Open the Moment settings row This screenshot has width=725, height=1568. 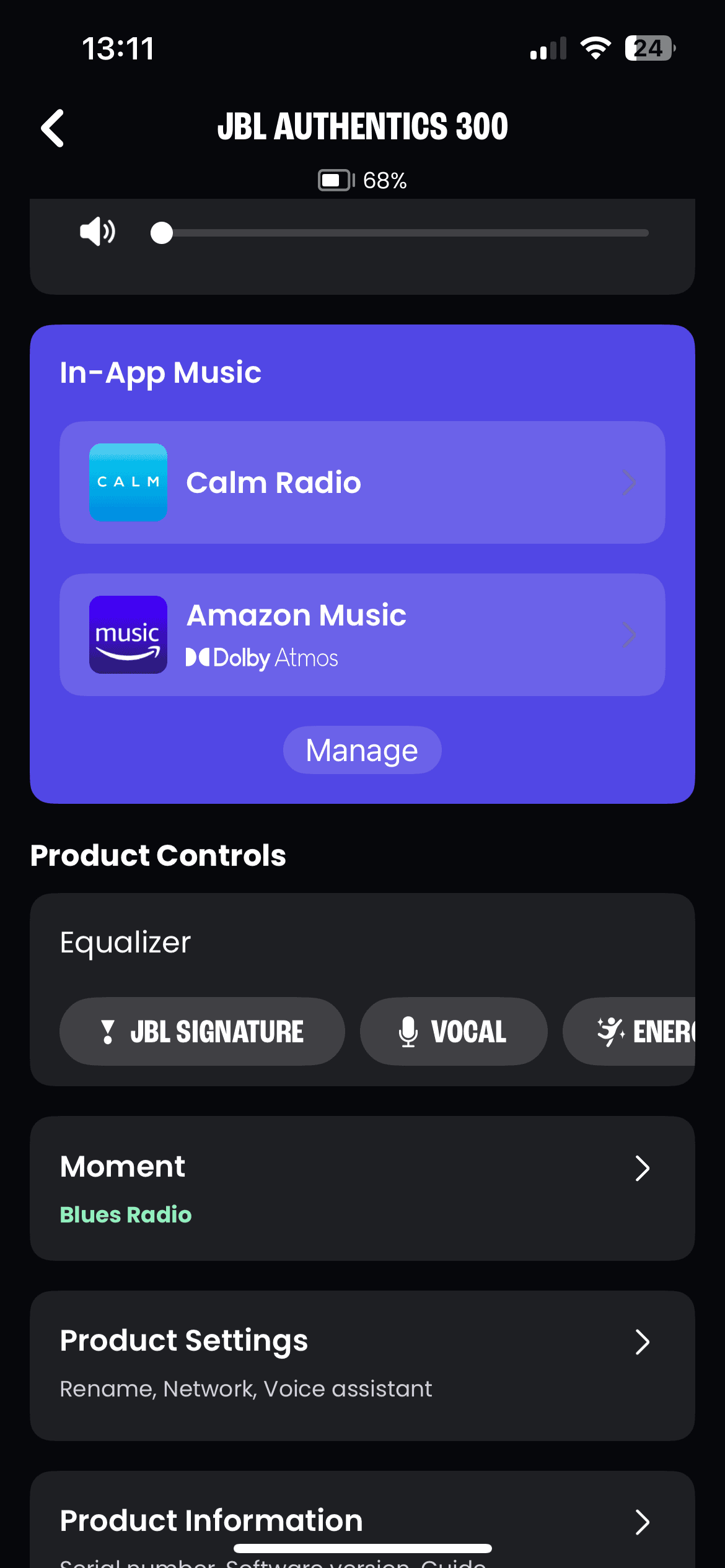[362, 1188]
